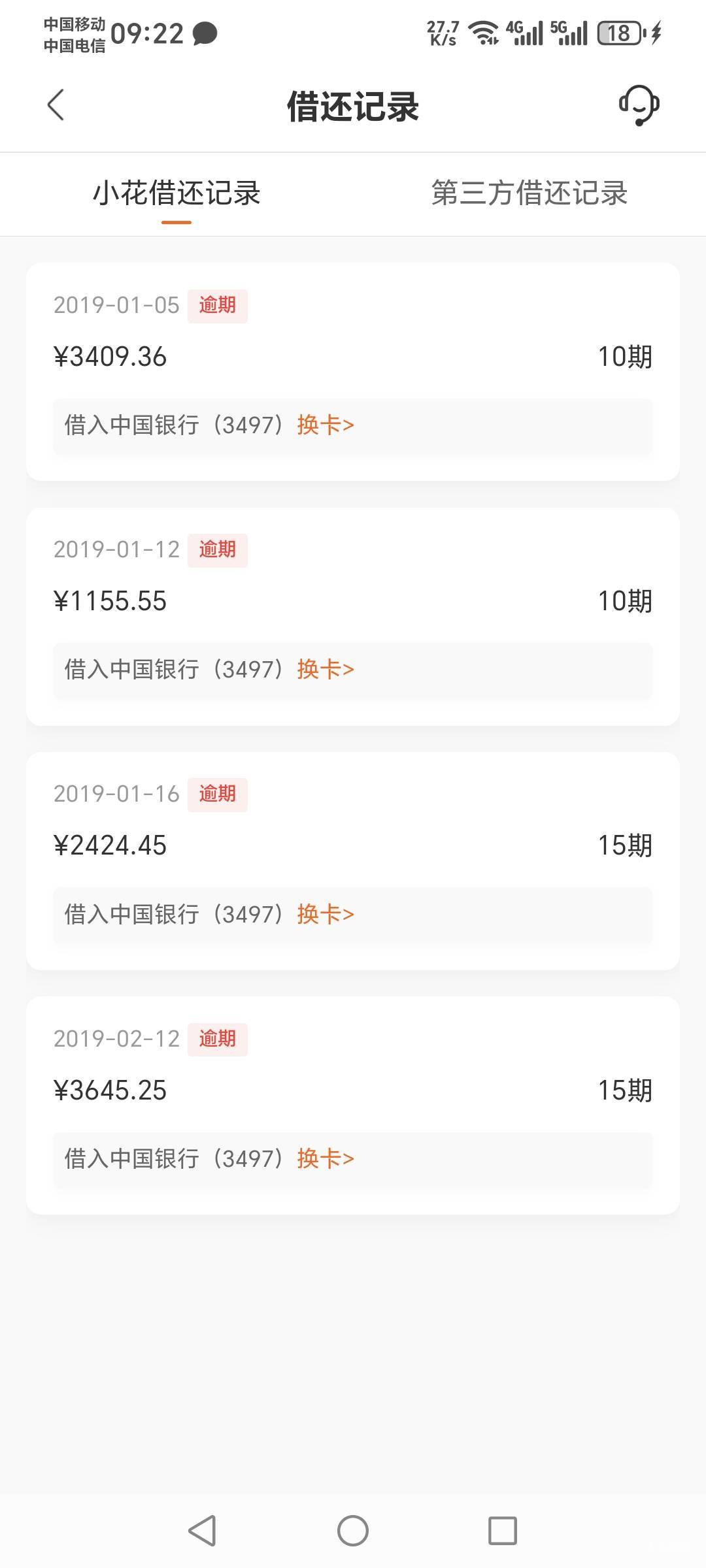
Task: Go back using the top-left arrow
Action: (56, 105)
